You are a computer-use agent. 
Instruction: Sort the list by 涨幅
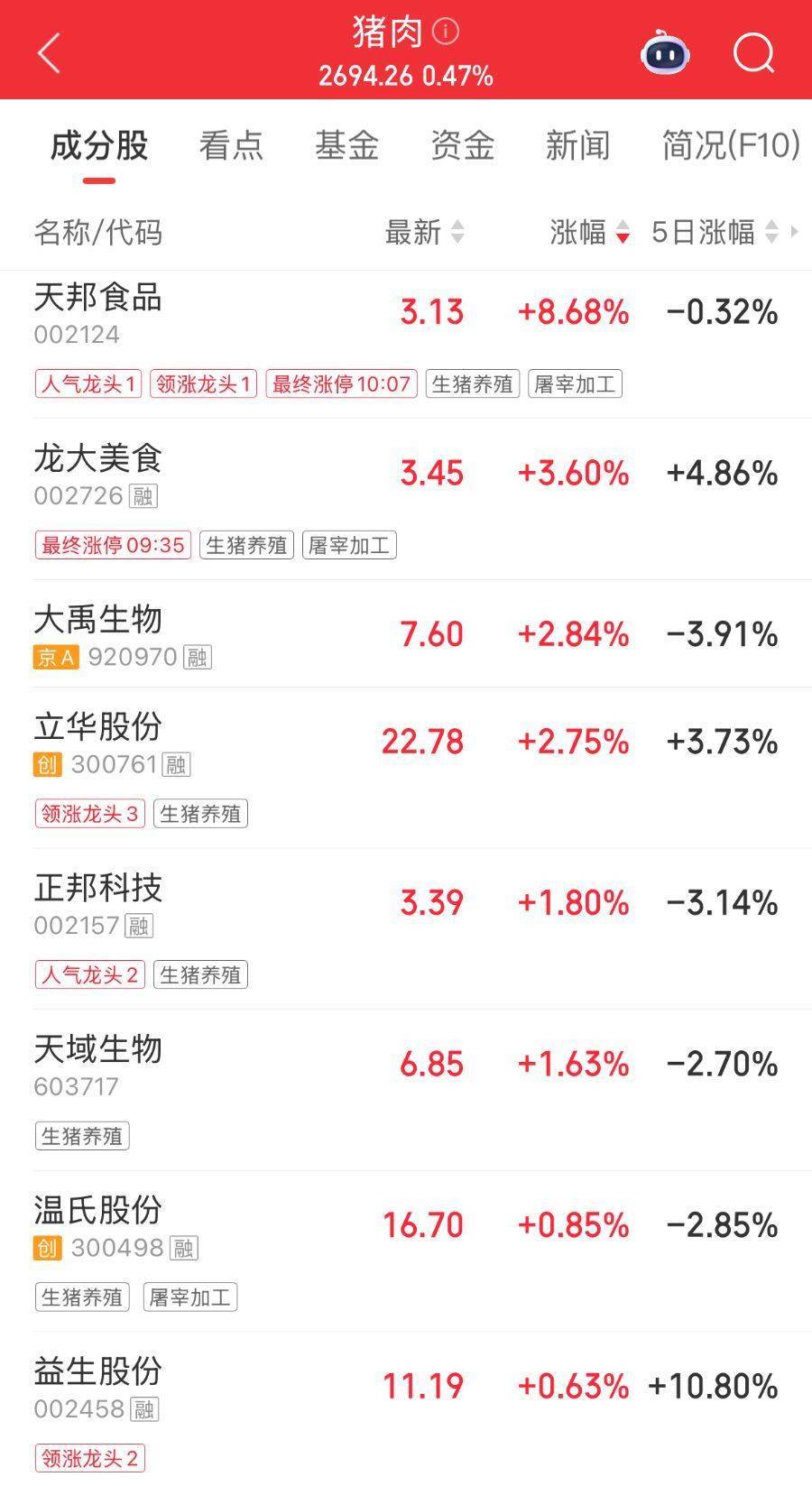[588, 232]
